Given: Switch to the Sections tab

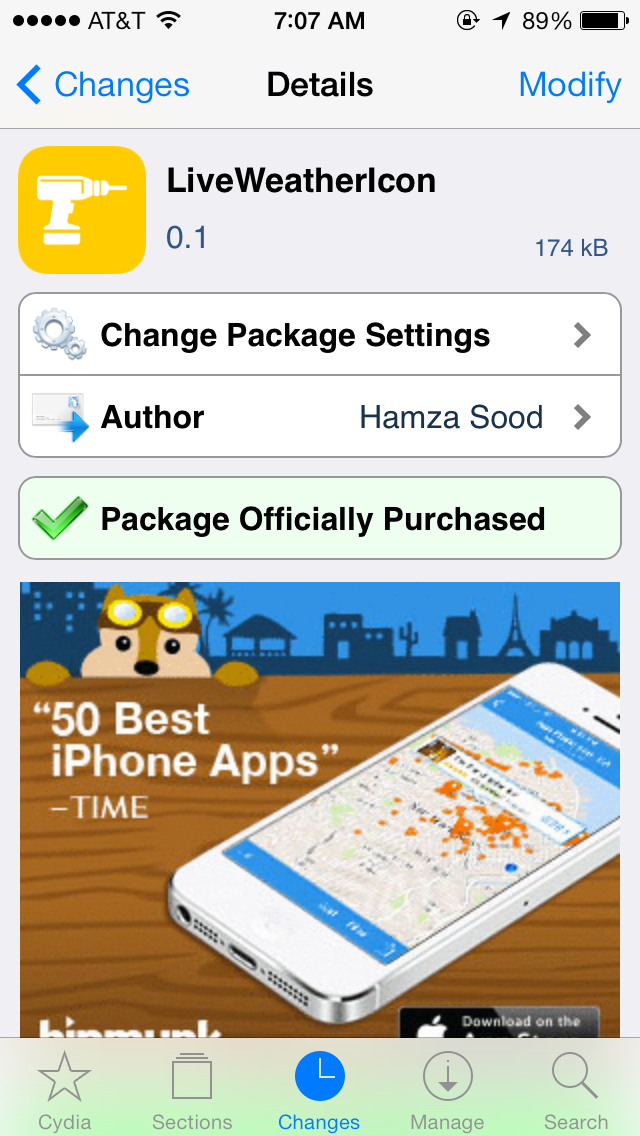Looking at the screenshot, I should tap(192, 1090).
